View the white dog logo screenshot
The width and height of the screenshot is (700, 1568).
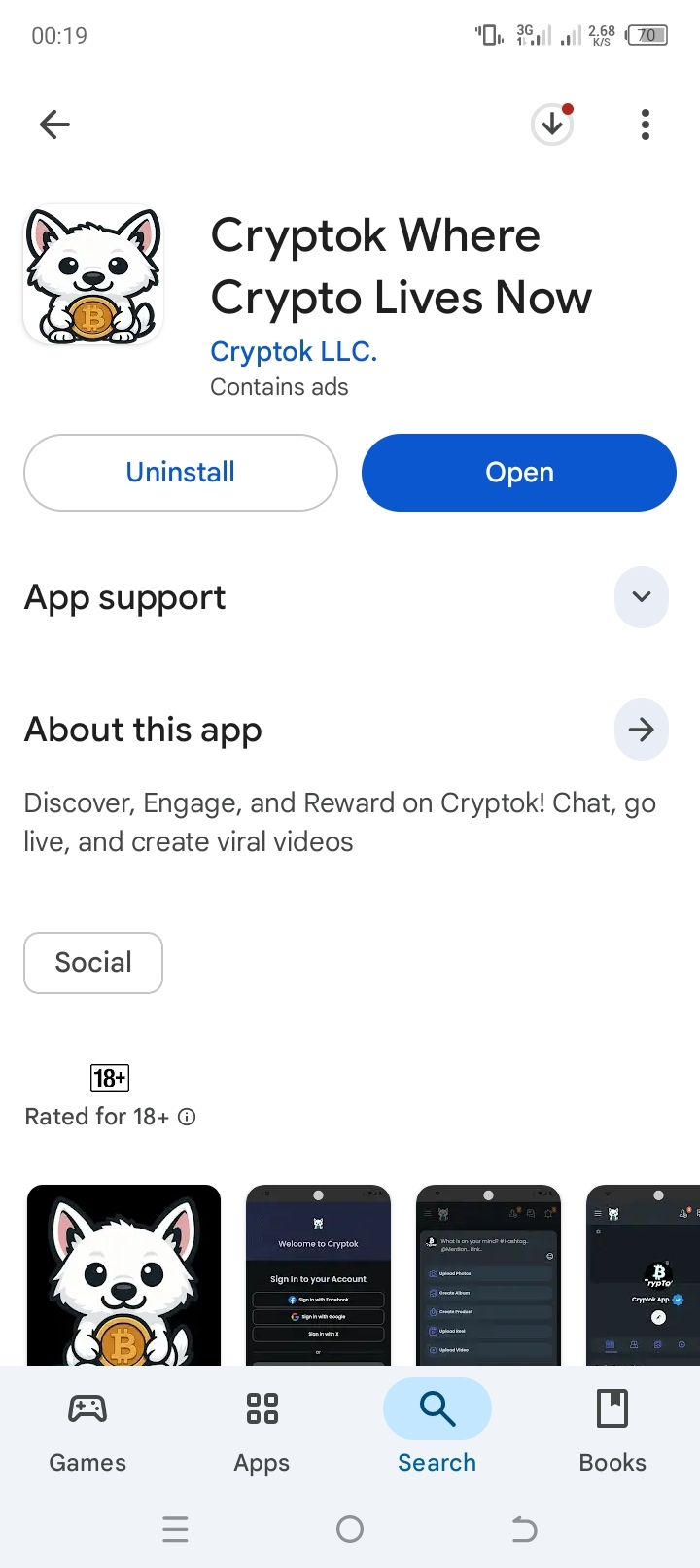pos(123,1274)
